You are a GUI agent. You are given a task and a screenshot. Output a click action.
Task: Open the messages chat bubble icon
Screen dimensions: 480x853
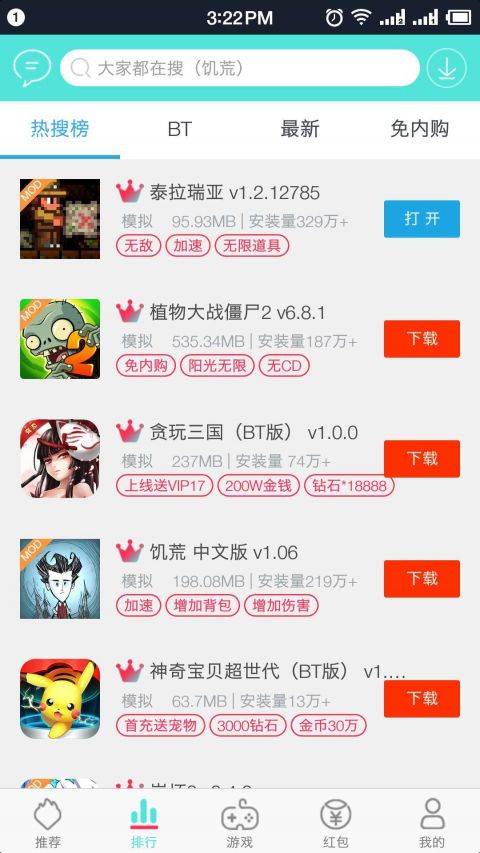(32, 67)
